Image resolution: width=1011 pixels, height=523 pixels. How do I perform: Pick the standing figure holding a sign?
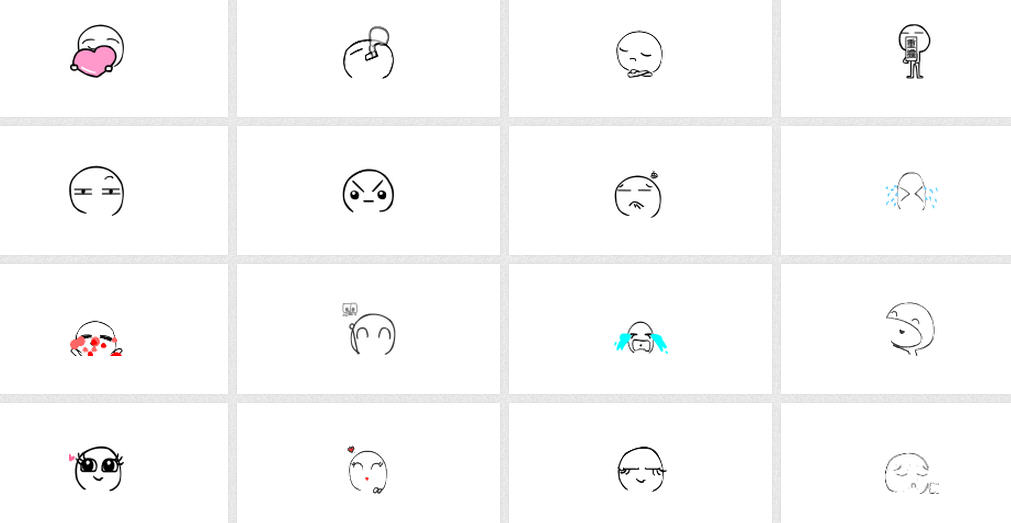click(913, 51)
